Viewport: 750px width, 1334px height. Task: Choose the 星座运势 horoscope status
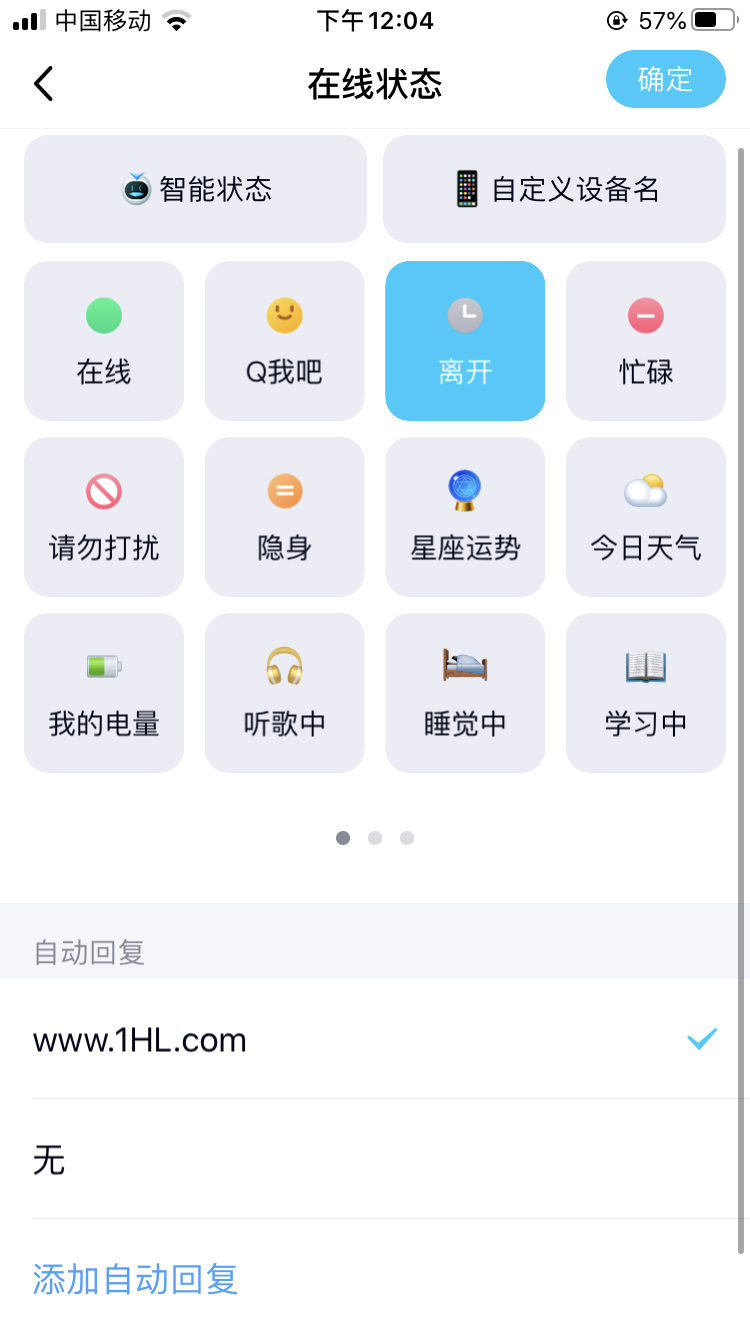[465, 517]
